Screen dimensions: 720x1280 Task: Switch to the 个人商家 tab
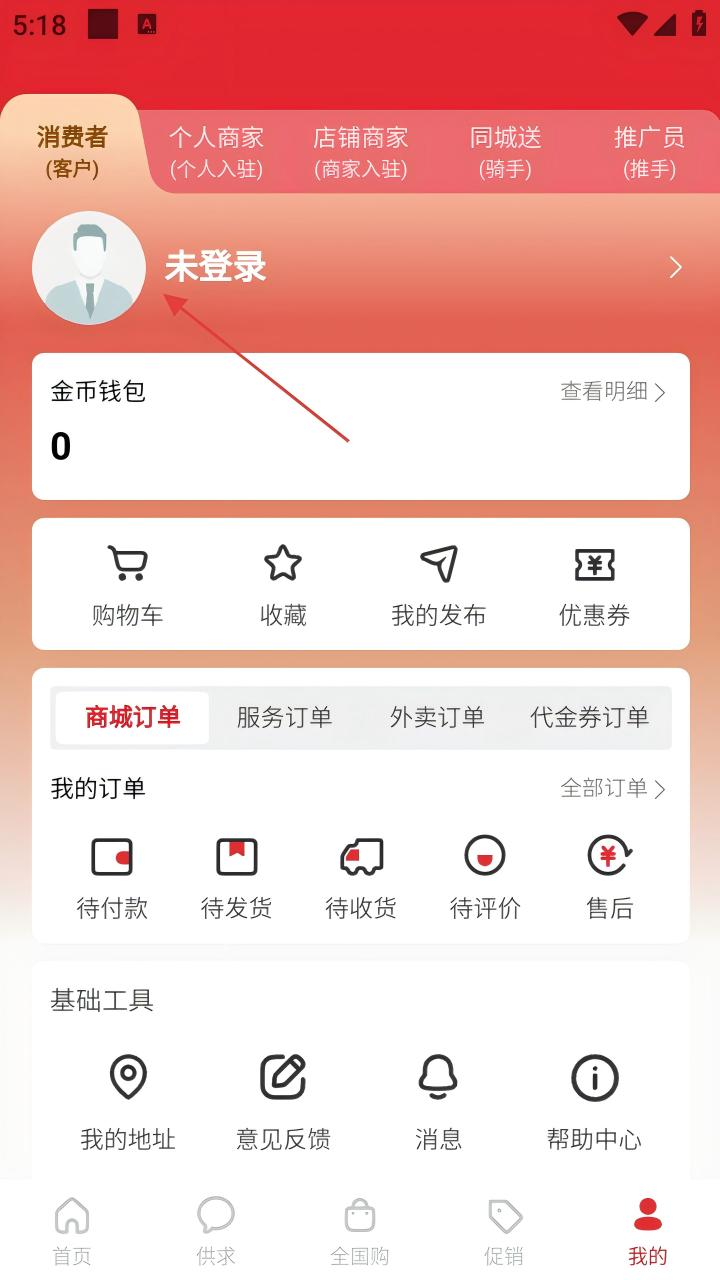(216, 151)
